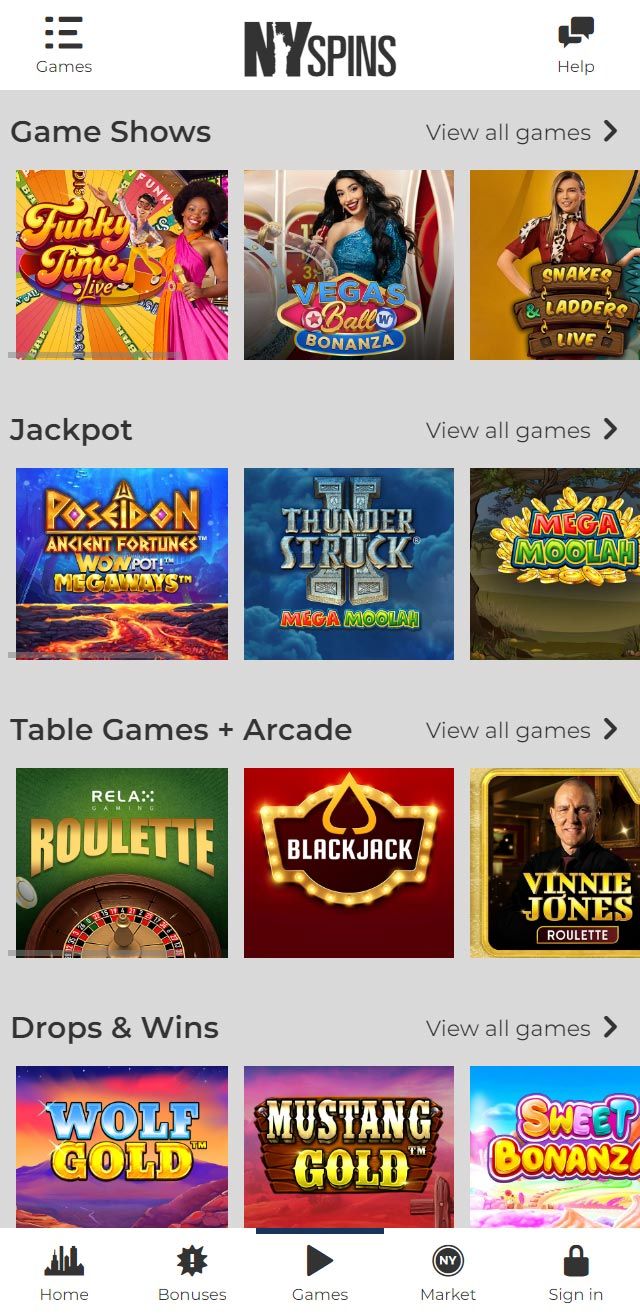This screenshot has width=640, height=1316.
Task: View all Drops & Wins games
Action: [522, 1028]
